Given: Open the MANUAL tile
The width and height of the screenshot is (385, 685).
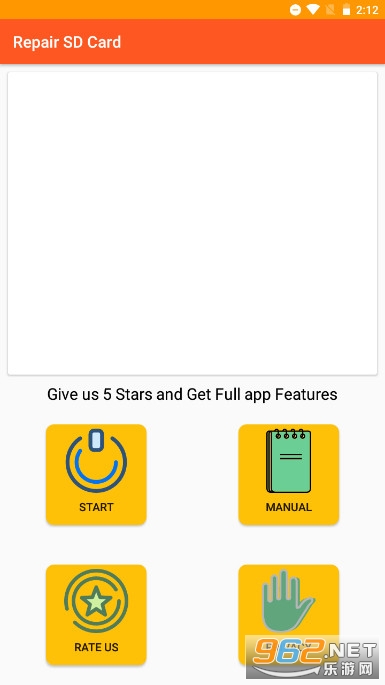Looking at the screenshot, I should [x=288, y=474].
